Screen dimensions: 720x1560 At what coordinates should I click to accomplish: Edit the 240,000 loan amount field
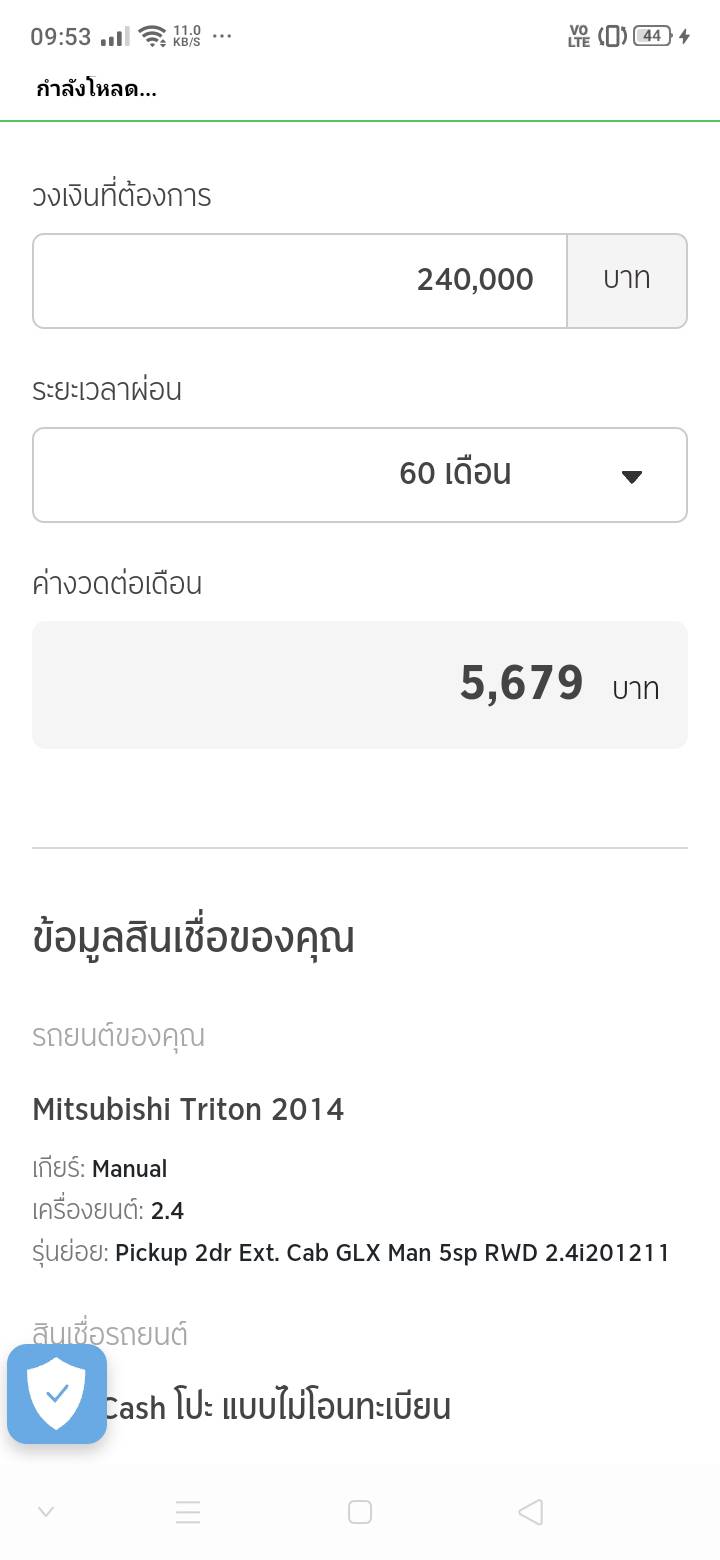pyautogui.click(x=300, y=280)
